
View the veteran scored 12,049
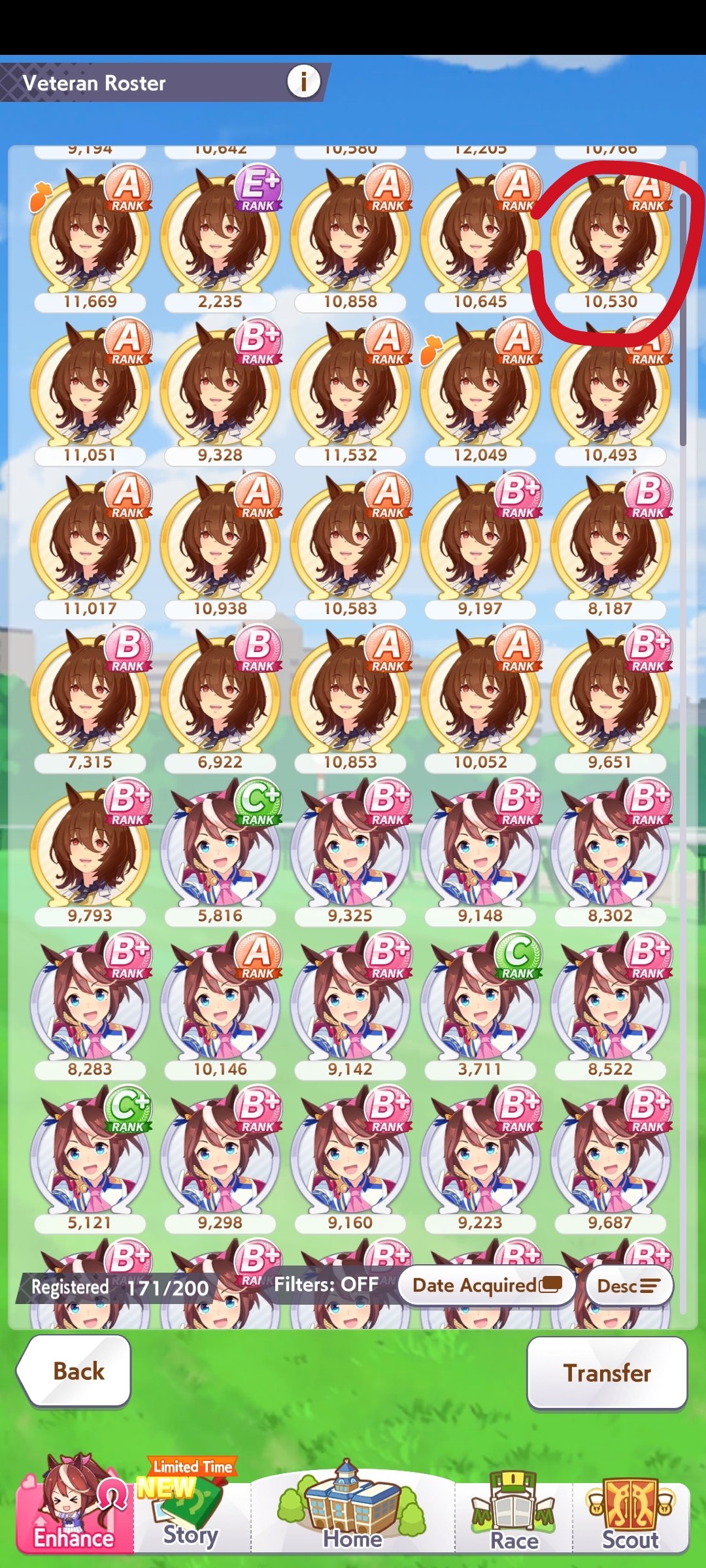(x=480, y=389)
